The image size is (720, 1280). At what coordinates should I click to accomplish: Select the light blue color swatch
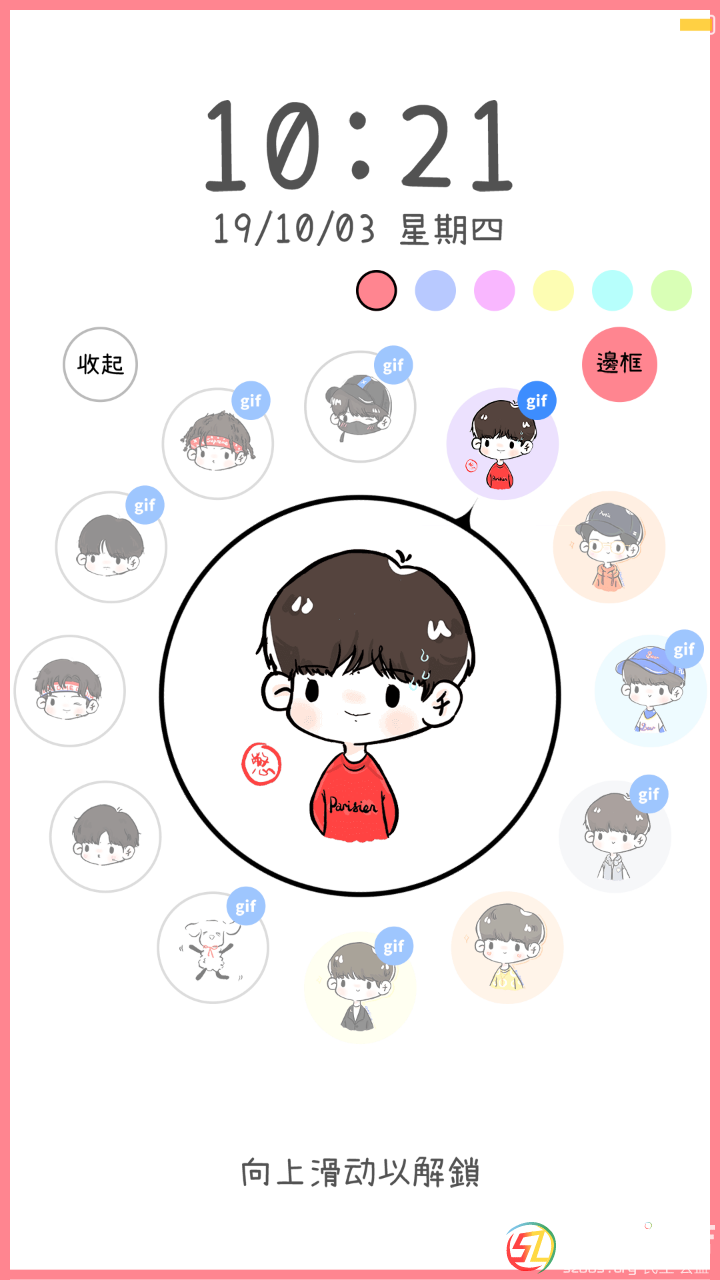click(x=435, y=291)
